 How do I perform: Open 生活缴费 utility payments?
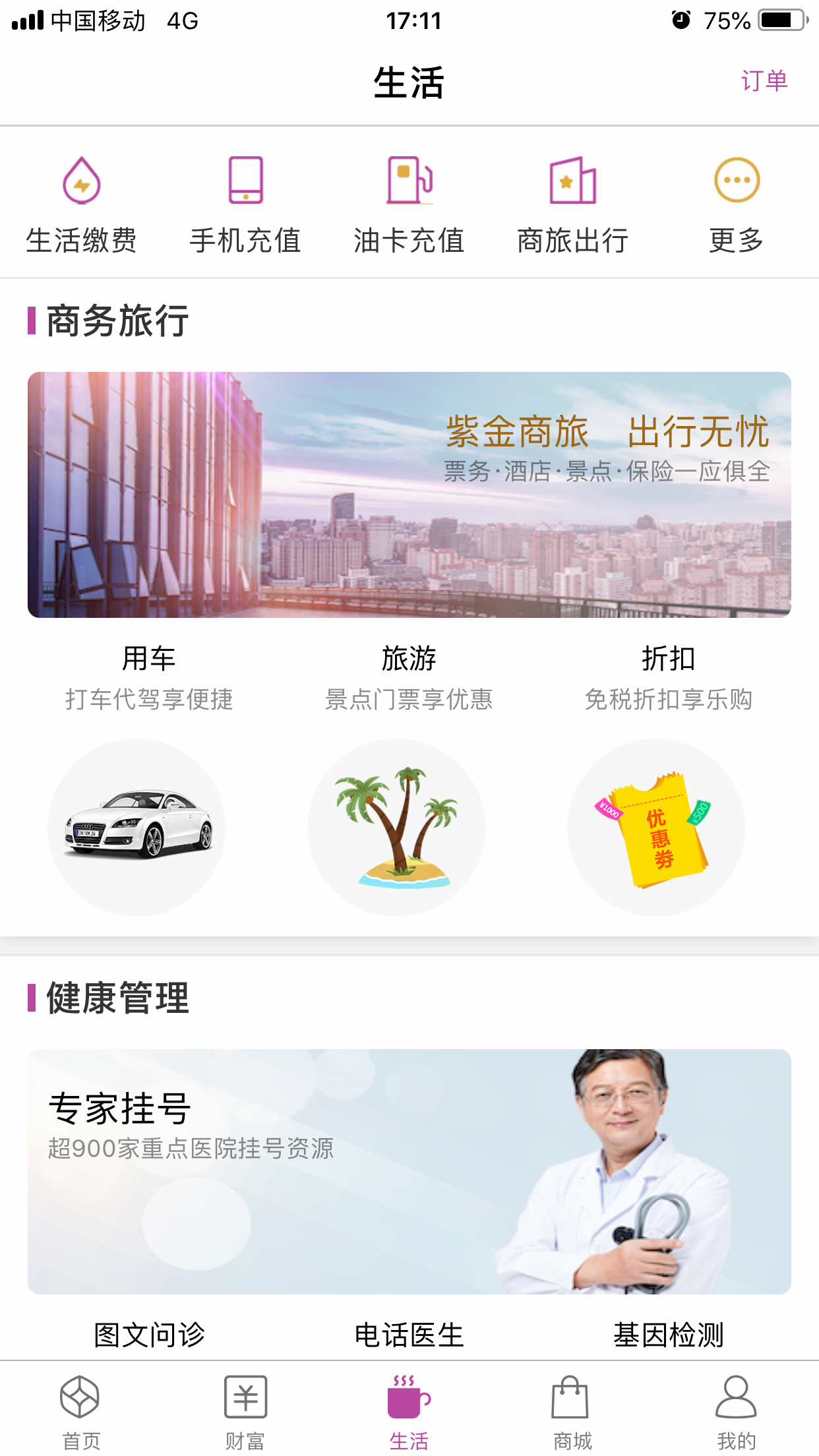pyautogui.click(x=81, y=204)
